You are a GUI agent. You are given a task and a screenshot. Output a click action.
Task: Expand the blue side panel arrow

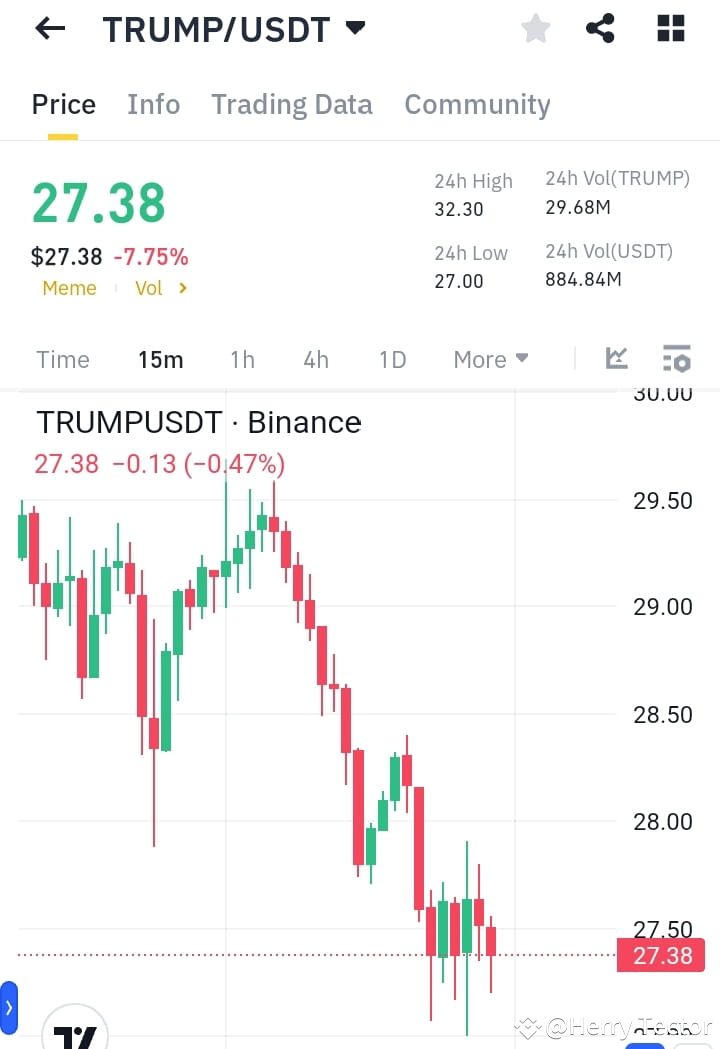(10, 1008)
